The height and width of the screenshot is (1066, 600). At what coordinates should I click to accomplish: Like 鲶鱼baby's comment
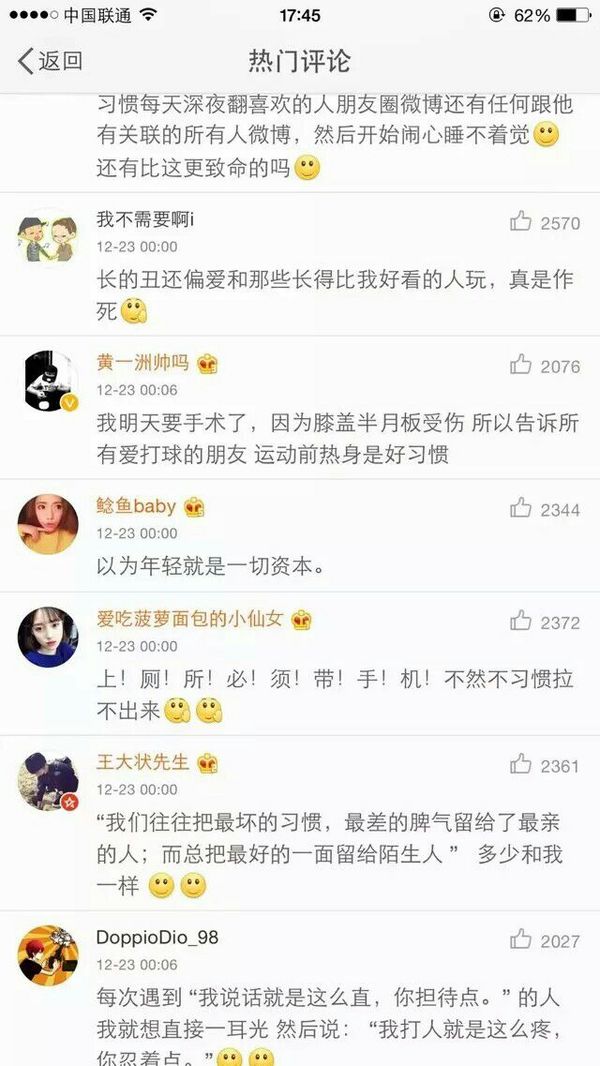coord(521,509)
